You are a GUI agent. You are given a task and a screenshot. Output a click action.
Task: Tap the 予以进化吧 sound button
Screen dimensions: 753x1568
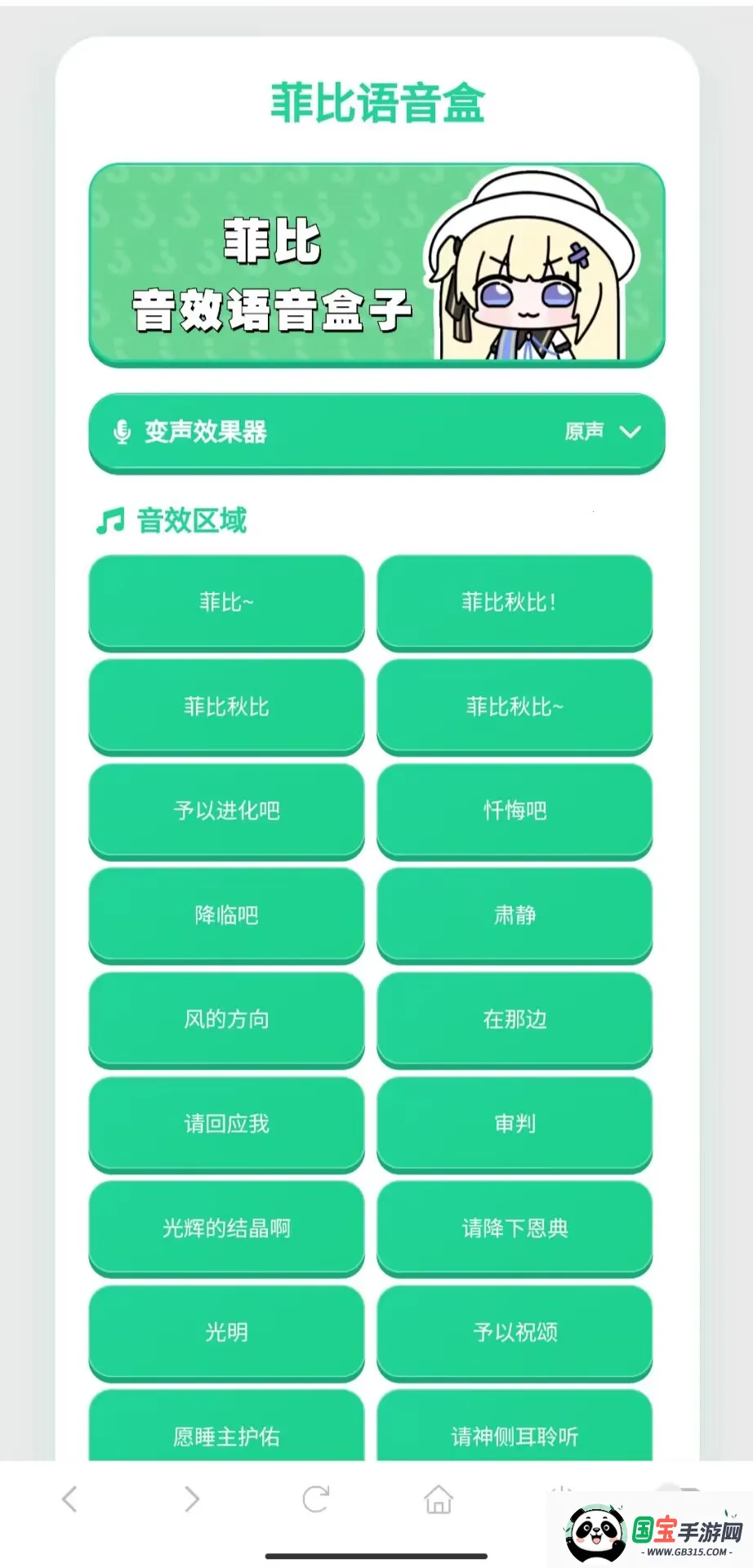click(x=226, y=812)
